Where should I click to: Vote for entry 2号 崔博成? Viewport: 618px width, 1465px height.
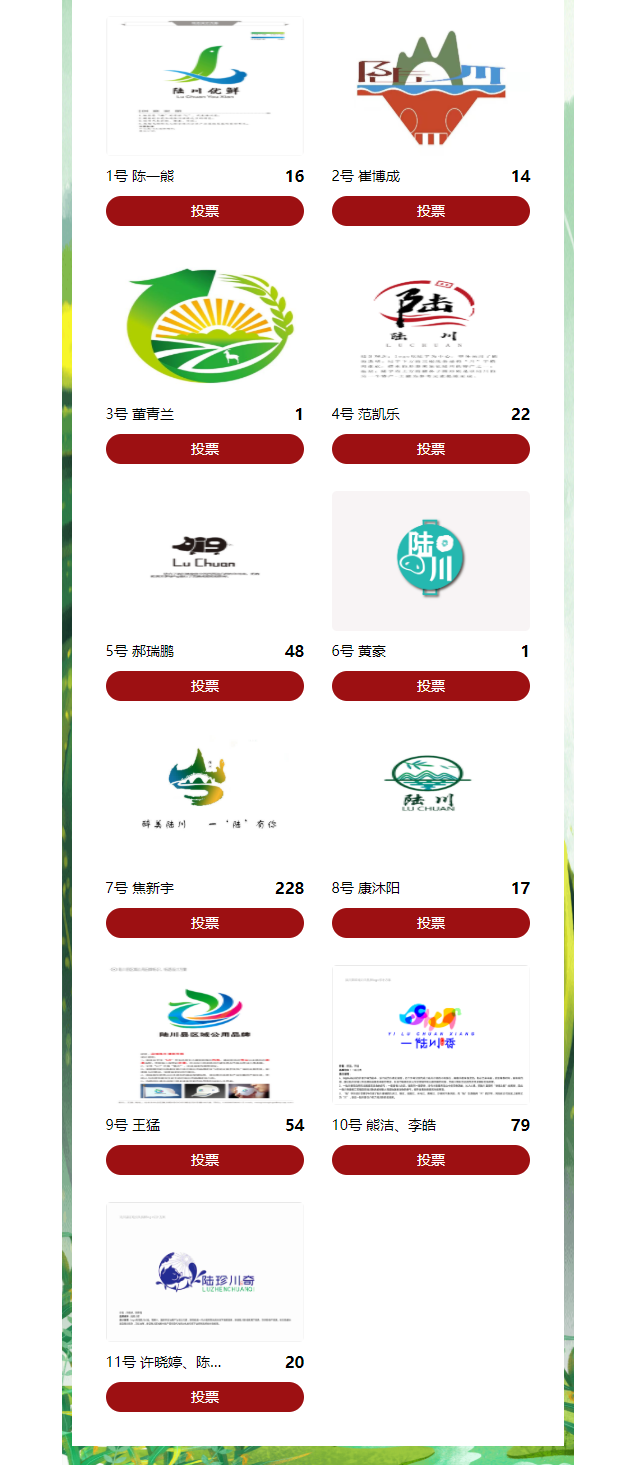431,211
